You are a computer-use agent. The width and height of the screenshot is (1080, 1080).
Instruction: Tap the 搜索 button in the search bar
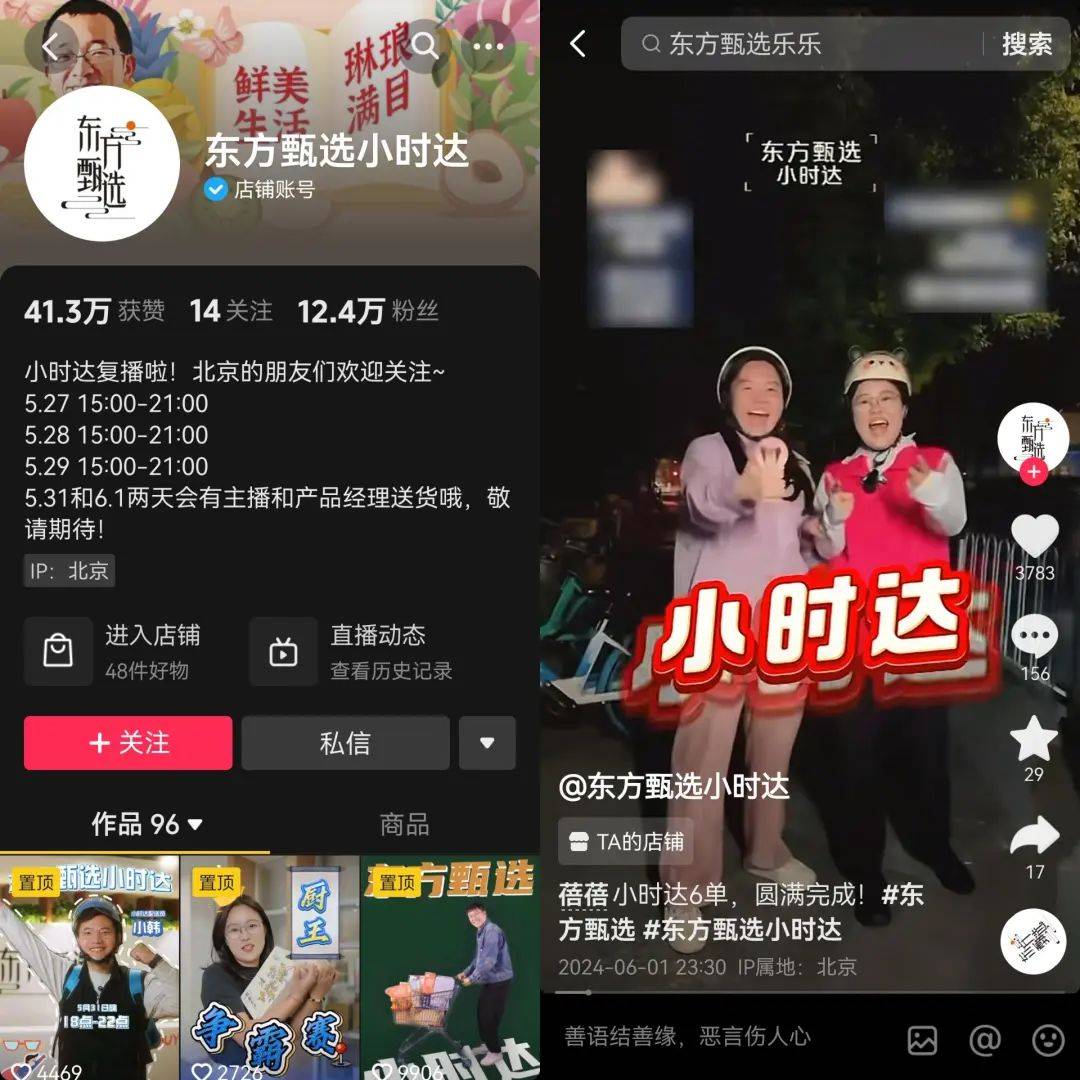pyautogui.click(x=1027, y=44)
